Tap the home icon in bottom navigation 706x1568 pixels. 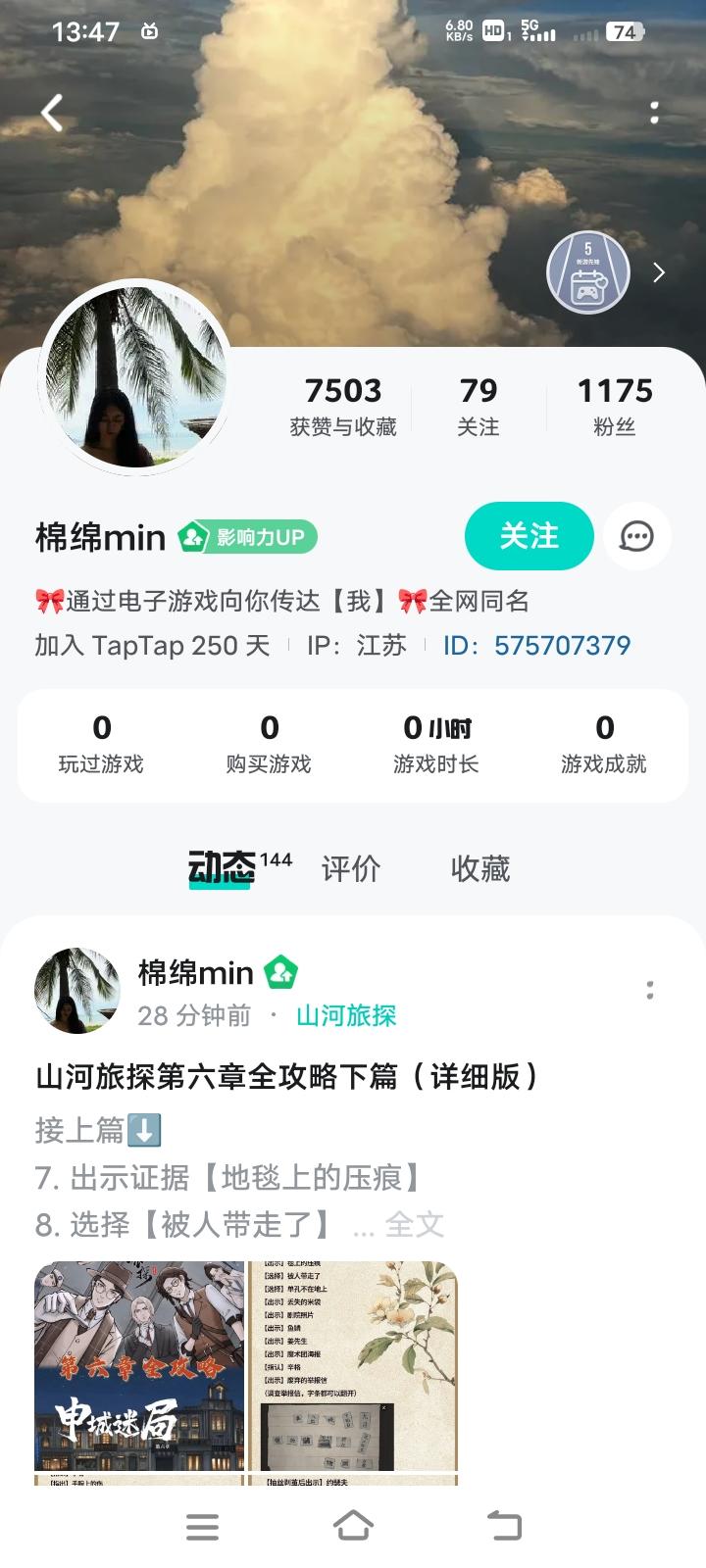[x=353, y=1525]
